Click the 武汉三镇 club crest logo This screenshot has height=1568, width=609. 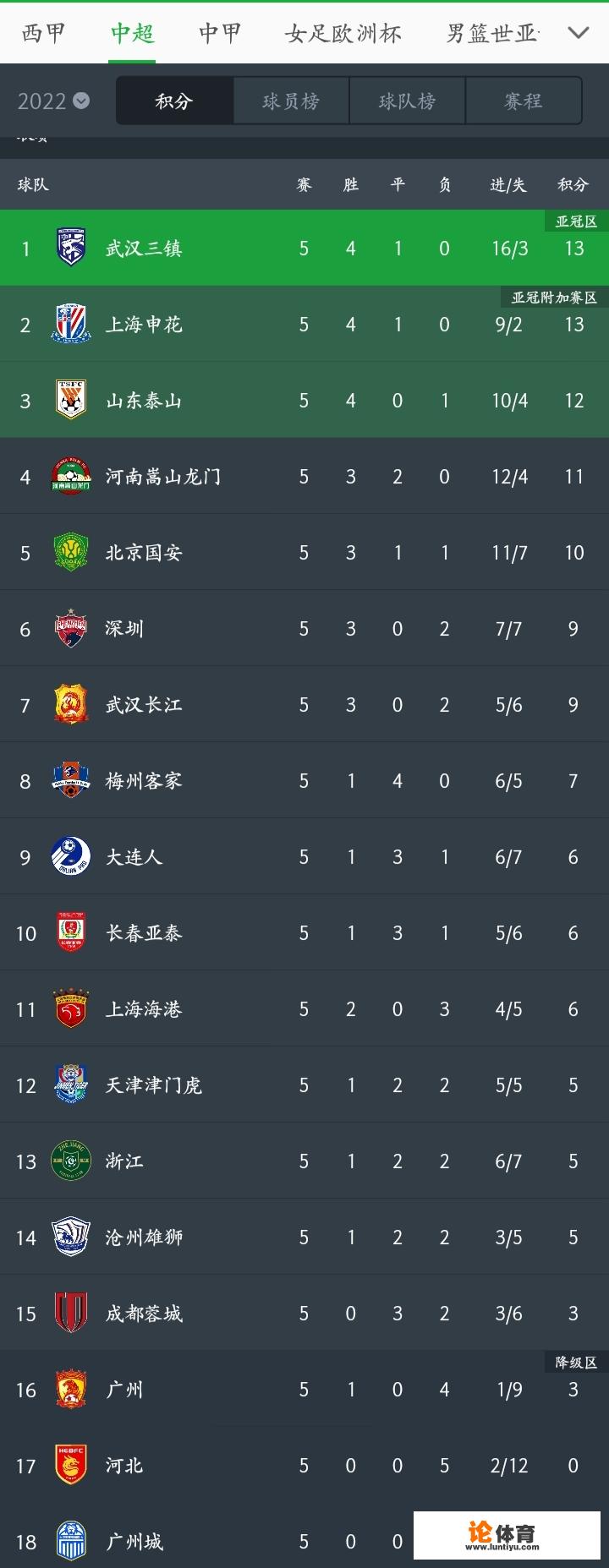click(x=71, y=248)
